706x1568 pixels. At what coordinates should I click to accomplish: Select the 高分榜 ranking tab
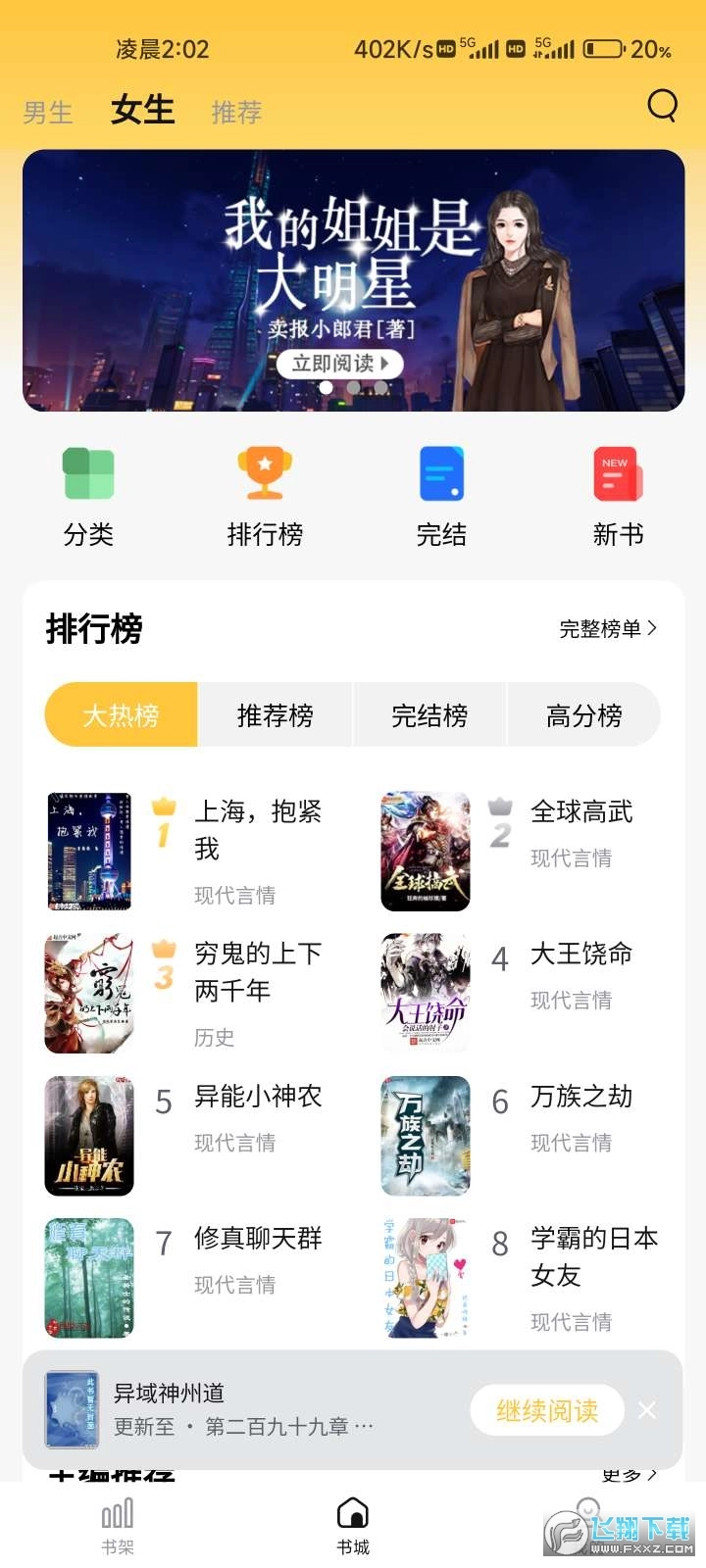(583, 715)
